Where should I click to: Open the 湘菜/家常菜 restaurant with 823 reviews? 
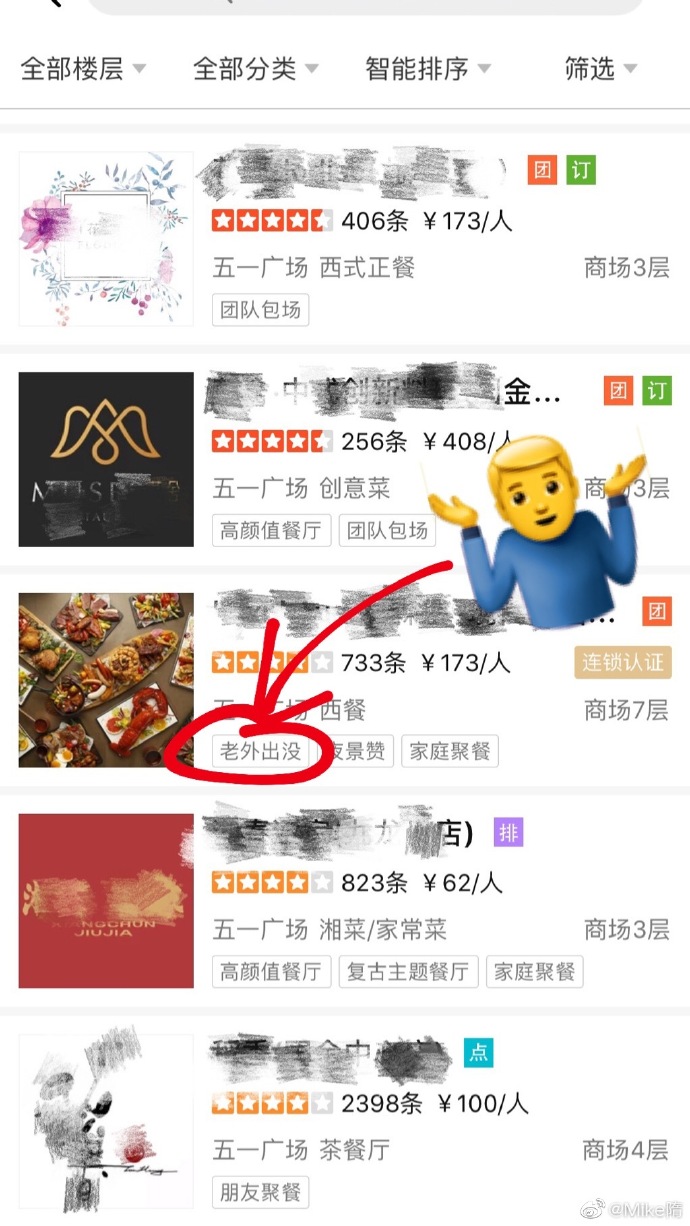345,901
